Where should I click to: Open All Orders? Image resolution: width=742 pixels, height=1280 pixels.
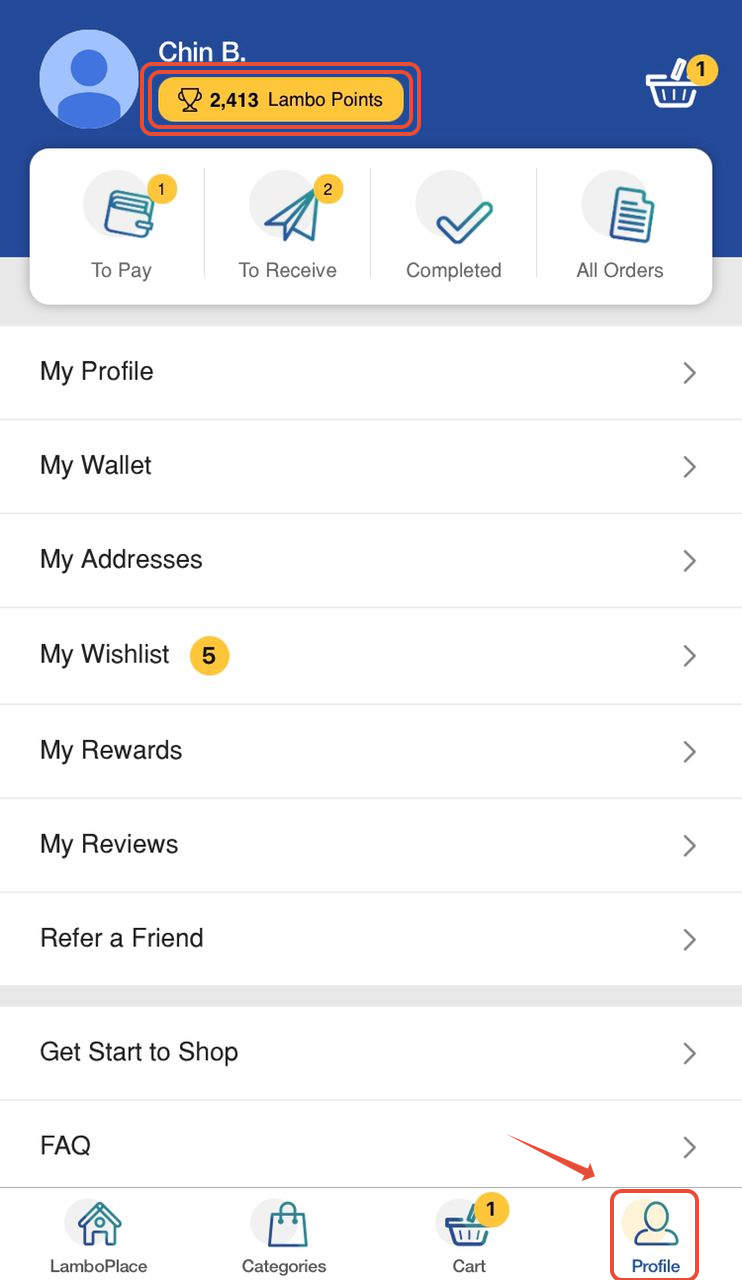coord(620,227)
